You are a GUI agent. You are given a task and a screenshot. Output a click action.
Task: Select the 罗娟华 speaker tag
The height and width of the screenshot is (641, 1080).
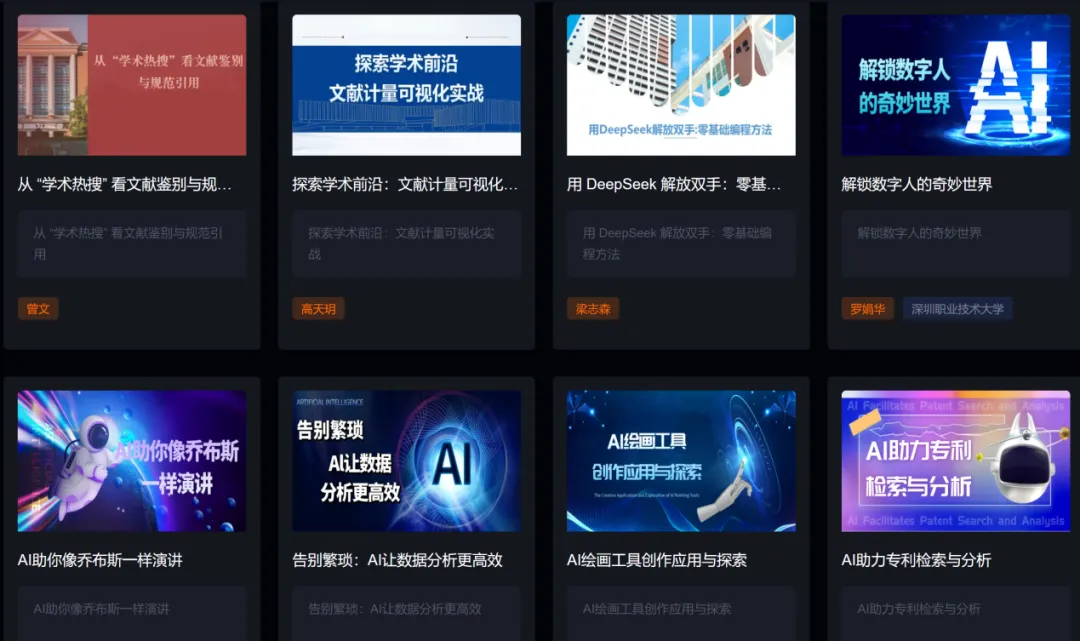867,309
